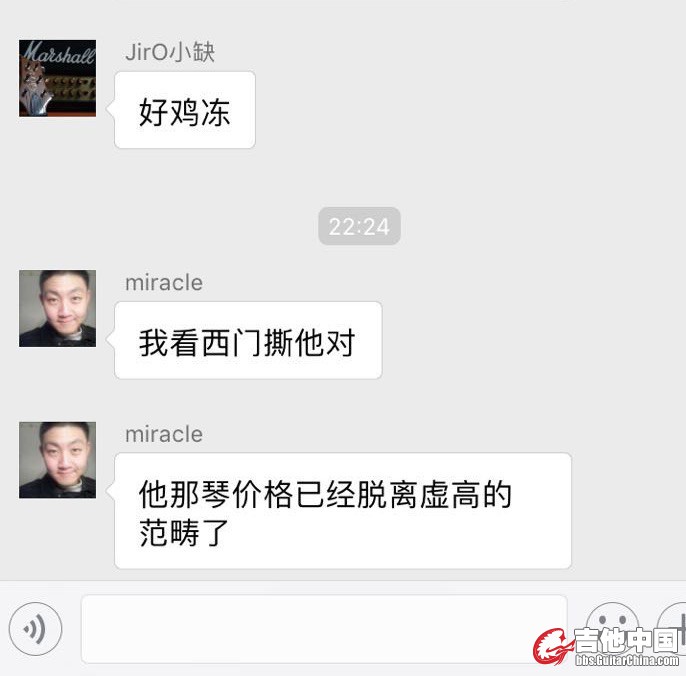This screenshot has height=676, width=686.
Task: Switch to voice message input
Action: tap(35, 629)
